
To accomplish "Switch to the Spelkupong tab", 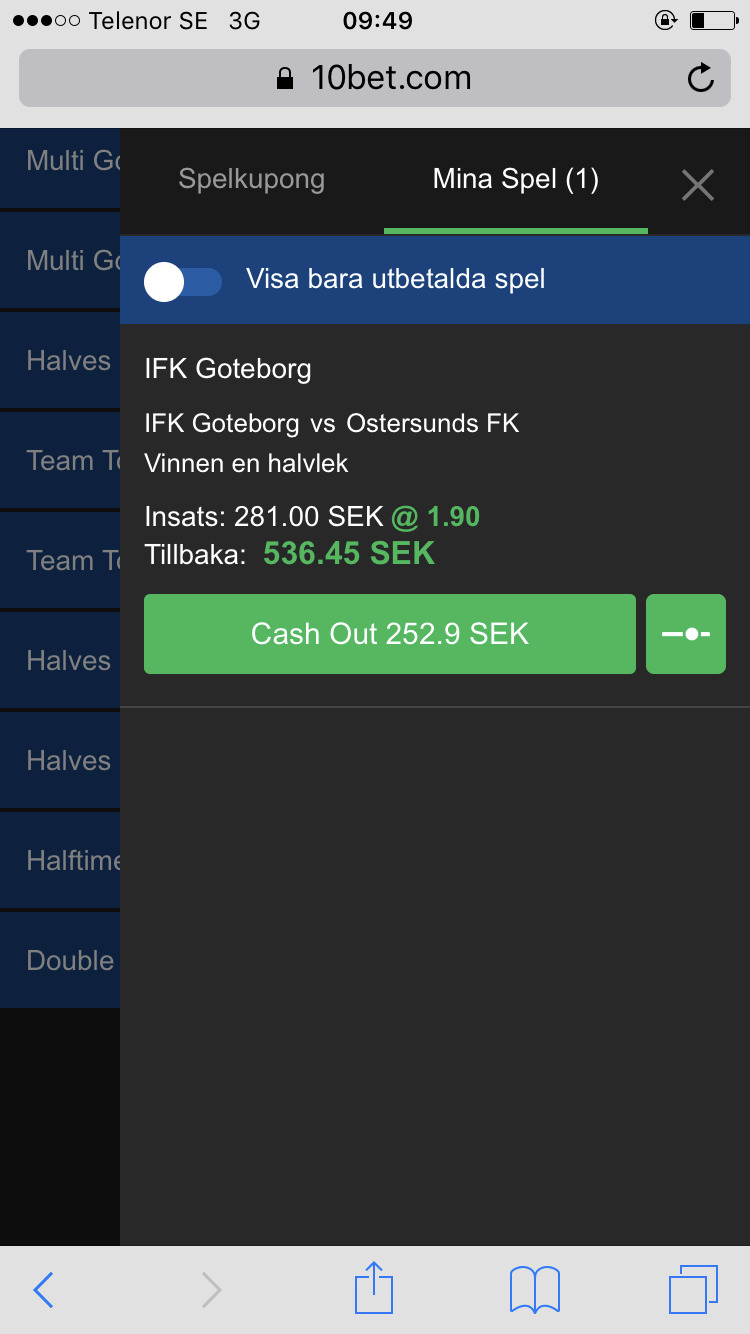I will (x=252, y=180).
